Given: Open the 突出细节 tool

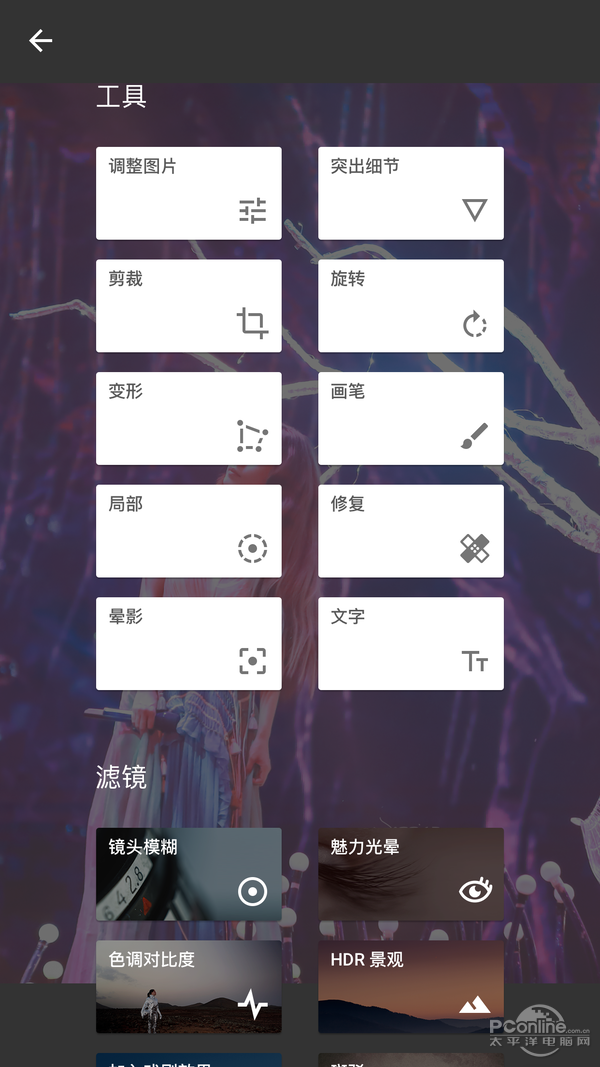Looking at the screenshot, I should click(x=410, y=193).
